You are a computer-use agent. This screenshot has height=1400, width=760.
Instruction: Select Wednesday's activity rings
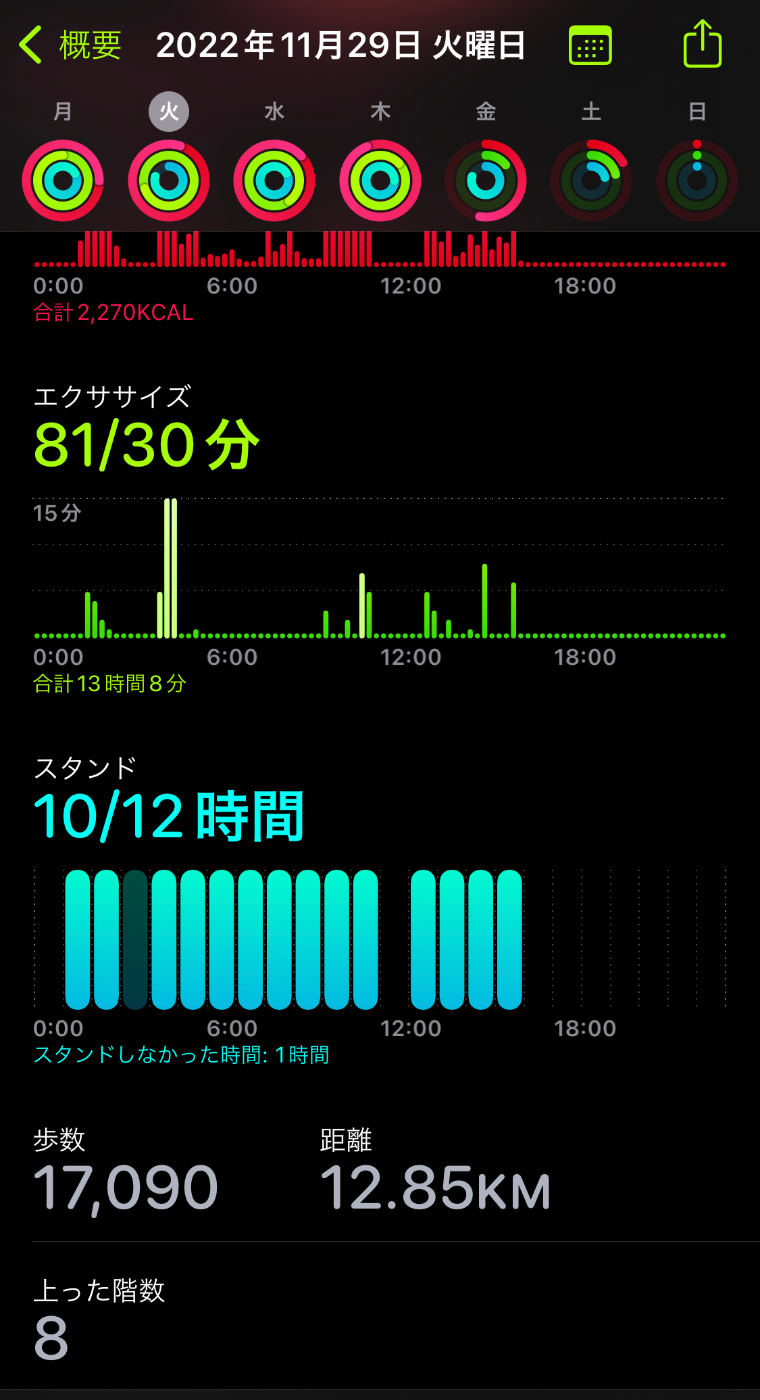point(275,180)
